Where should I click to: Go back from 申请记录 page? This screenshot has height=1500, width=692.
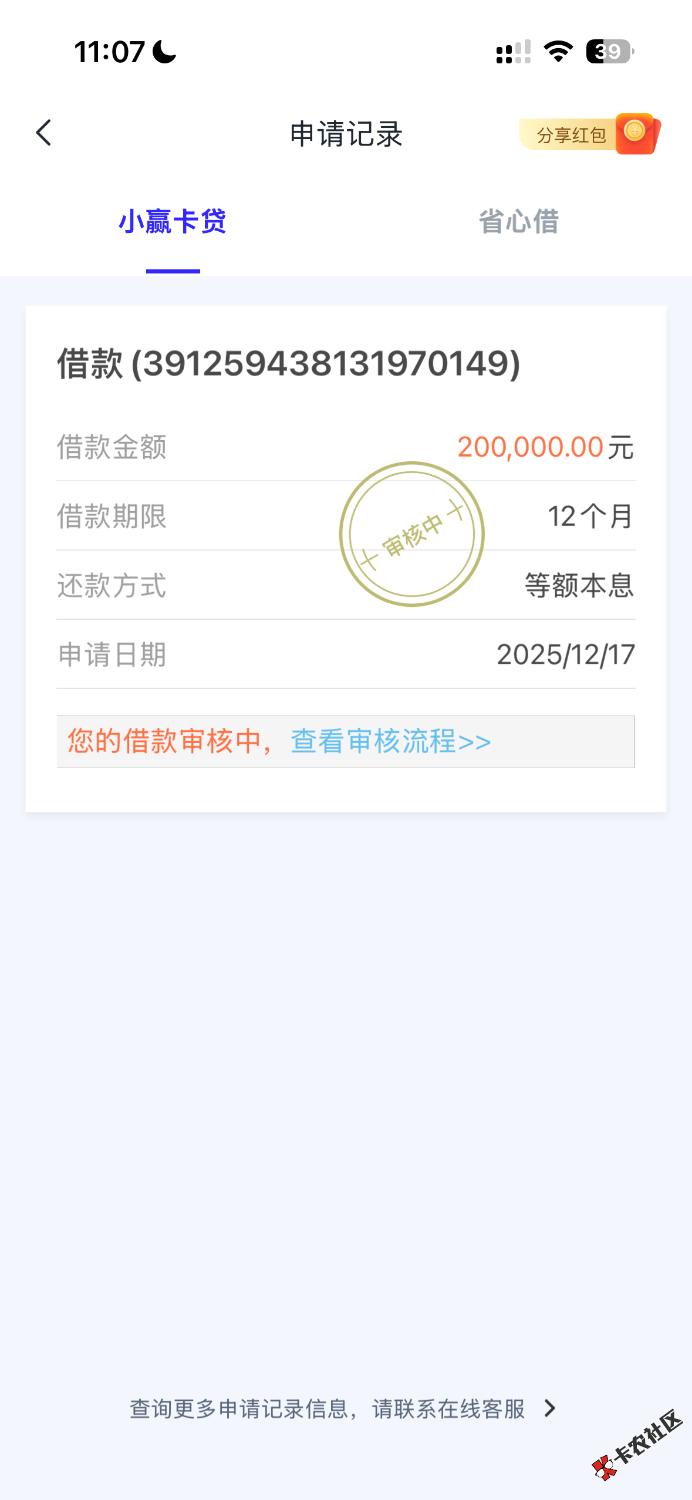click(43, 133)
